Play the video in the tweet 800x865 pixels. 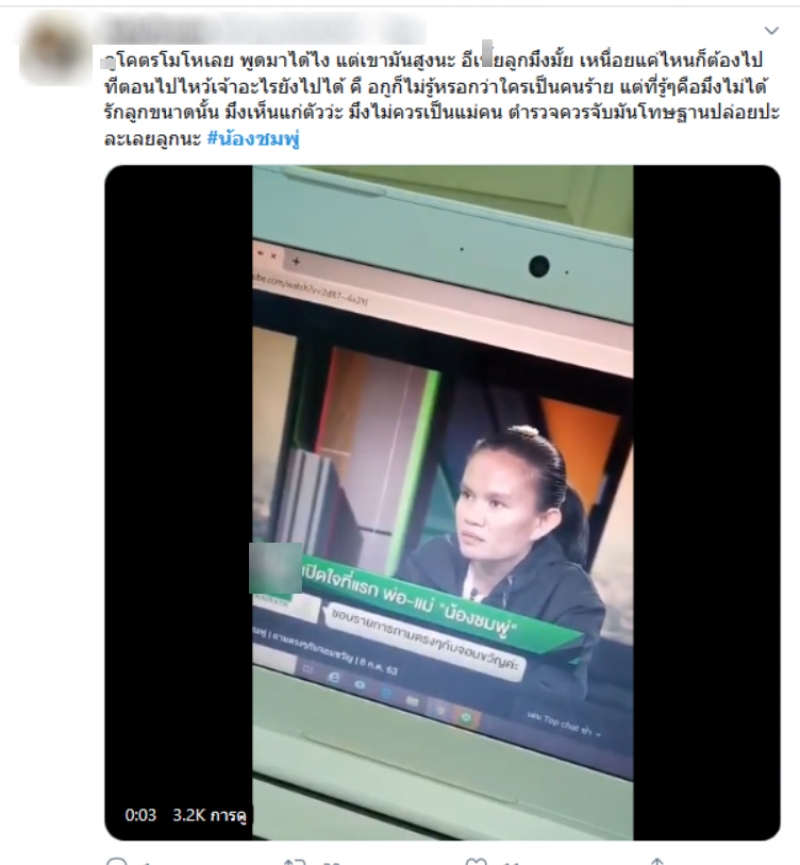coord(442,500)
